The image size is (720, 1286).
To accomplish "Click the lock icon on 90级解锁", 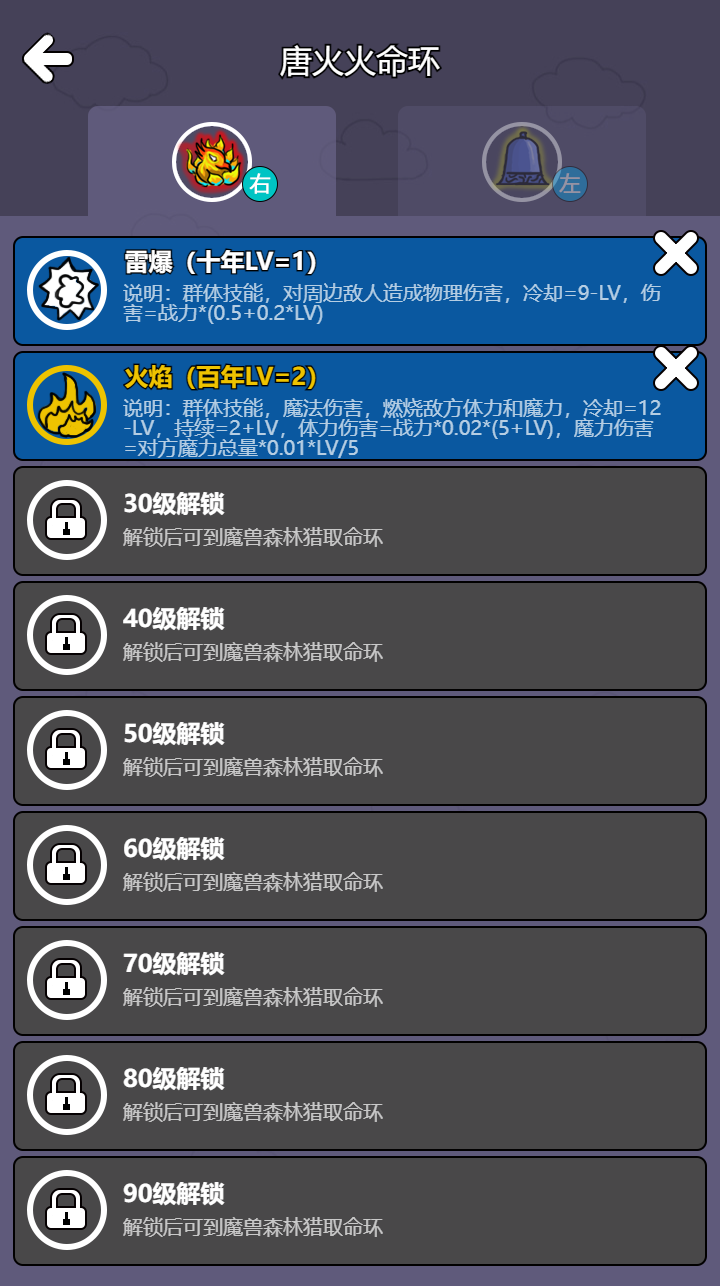I will [x=66, y=1210].
